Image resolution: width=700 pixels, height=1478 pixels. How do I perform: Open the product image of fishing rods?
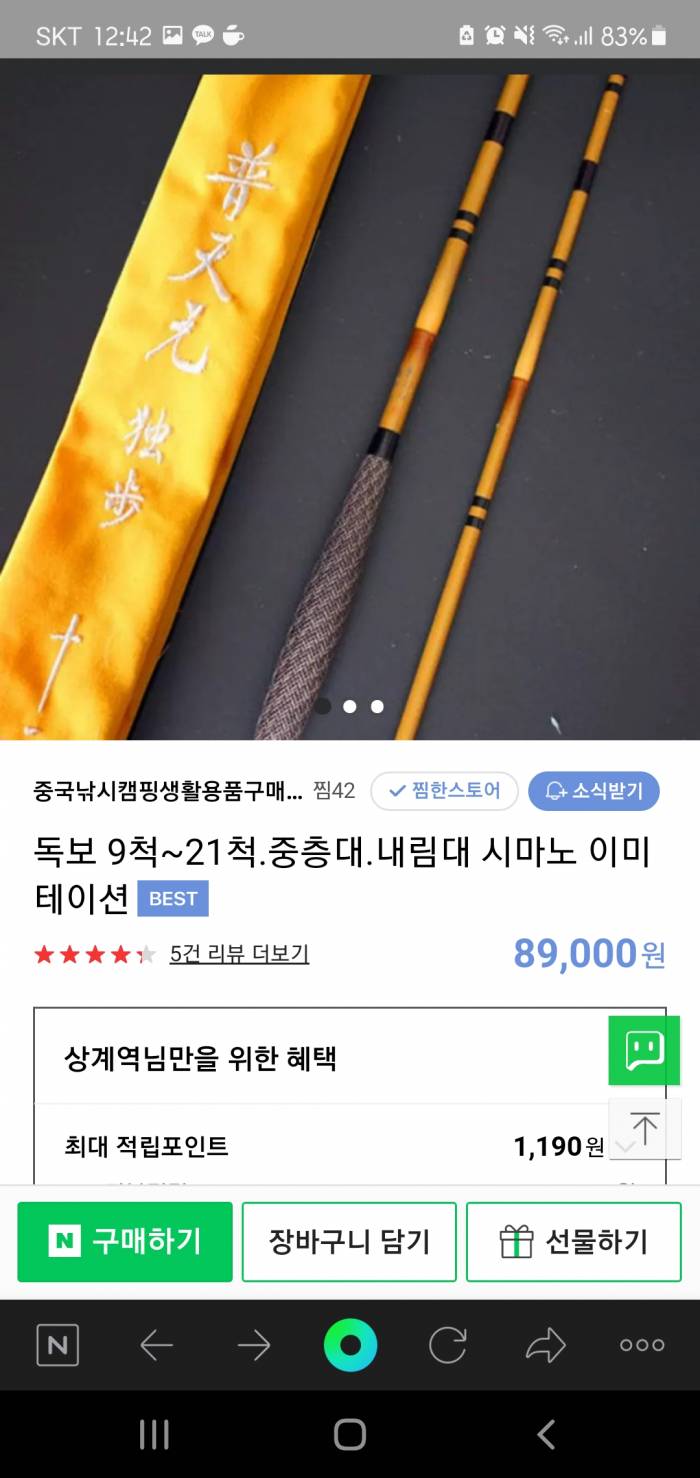click(x=350, y=400)
